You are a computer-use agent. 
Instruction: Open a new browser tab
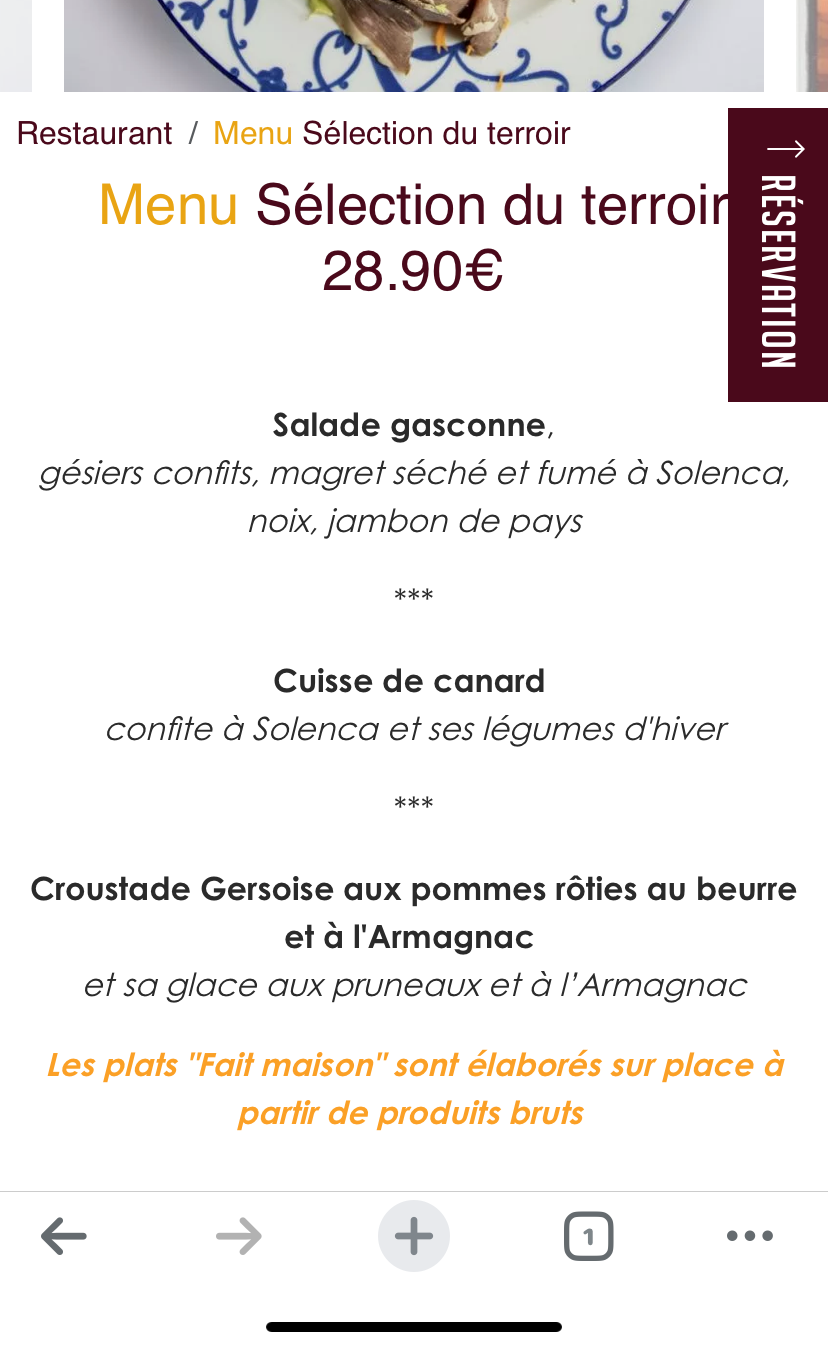[413, 1237]
